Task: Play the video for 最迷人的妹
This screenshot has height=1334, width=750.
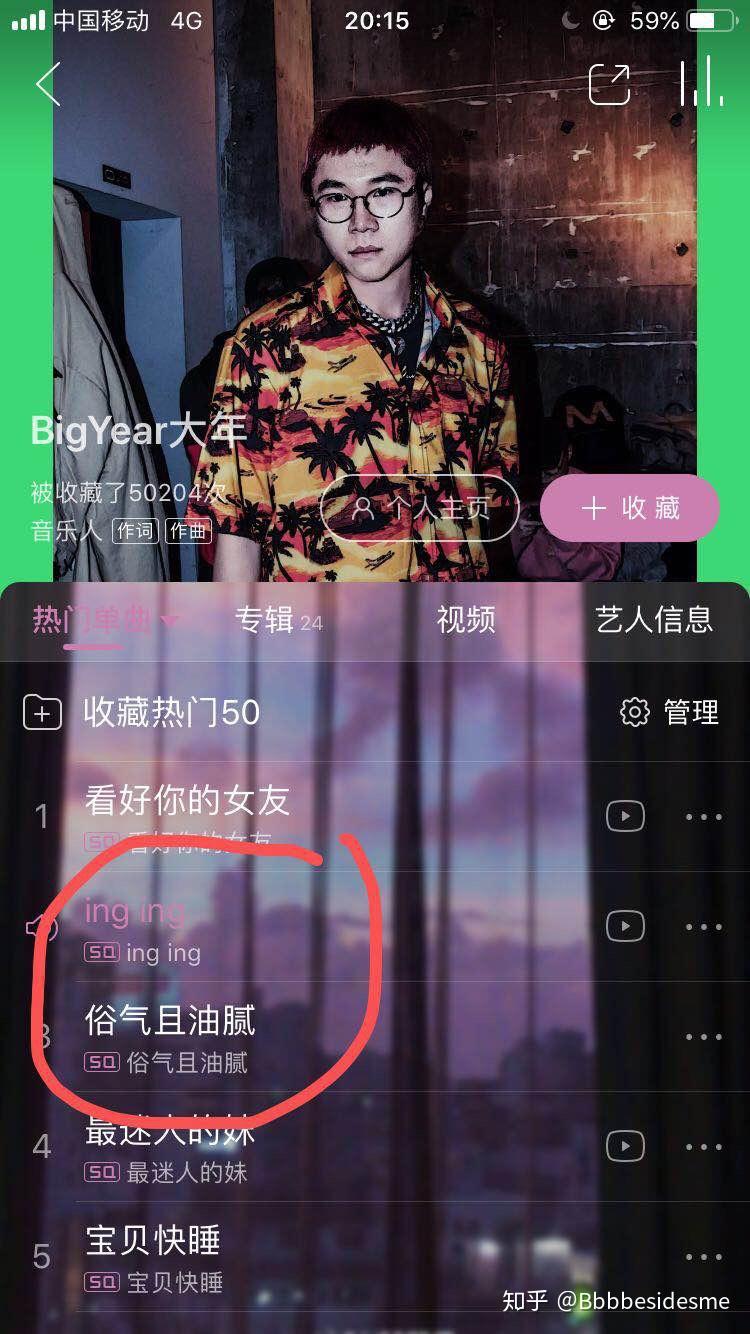Action: pos(624,1145)
